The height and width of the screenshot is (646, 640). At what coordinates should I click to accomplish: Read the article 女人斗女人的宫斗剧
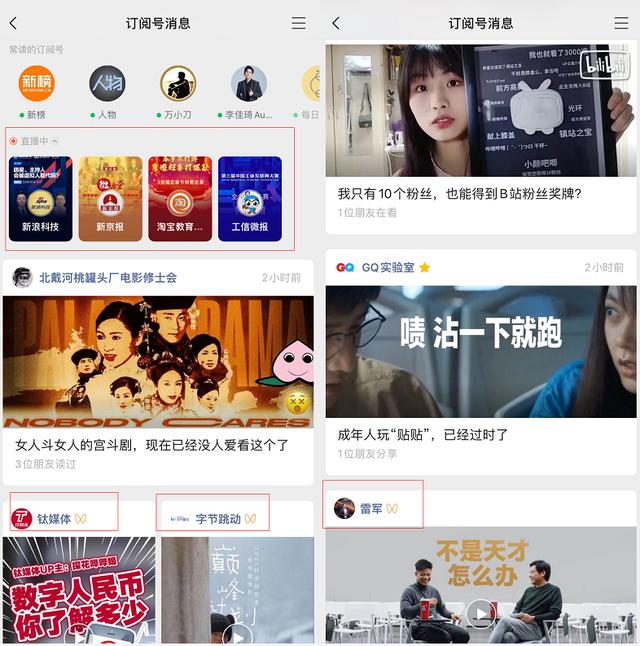[152, 445]
